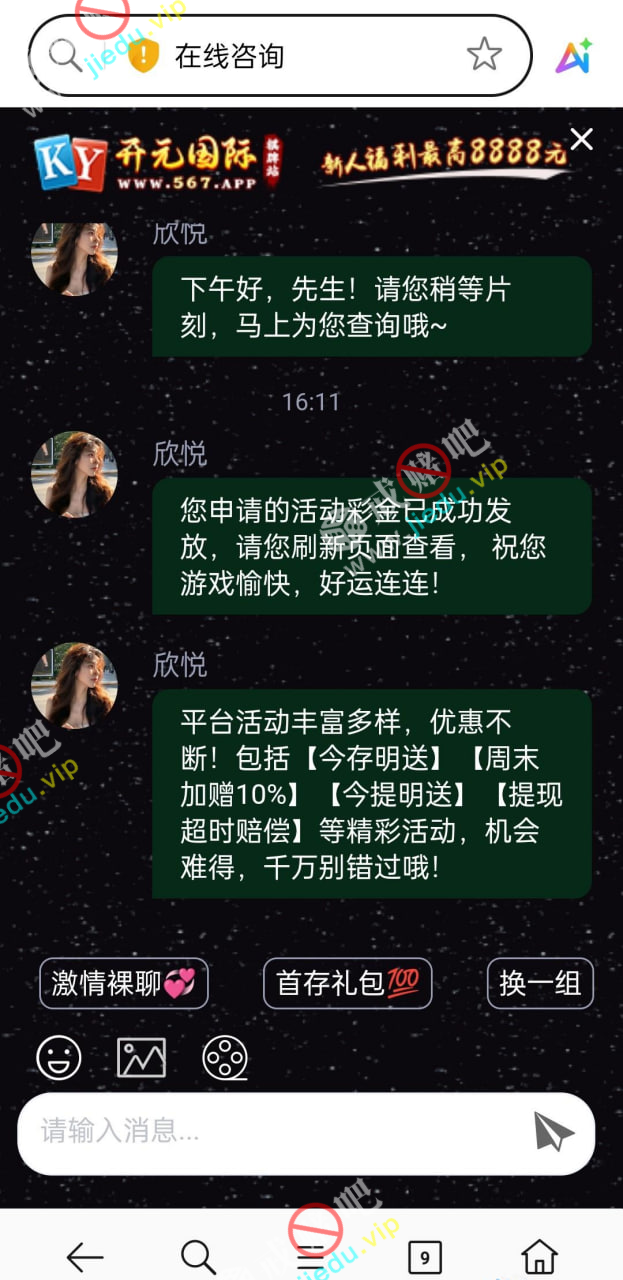Tap the security warning shield icon
Viewport: 623px width, 1280px height.
pyautogui.click(x=144, y=55)
